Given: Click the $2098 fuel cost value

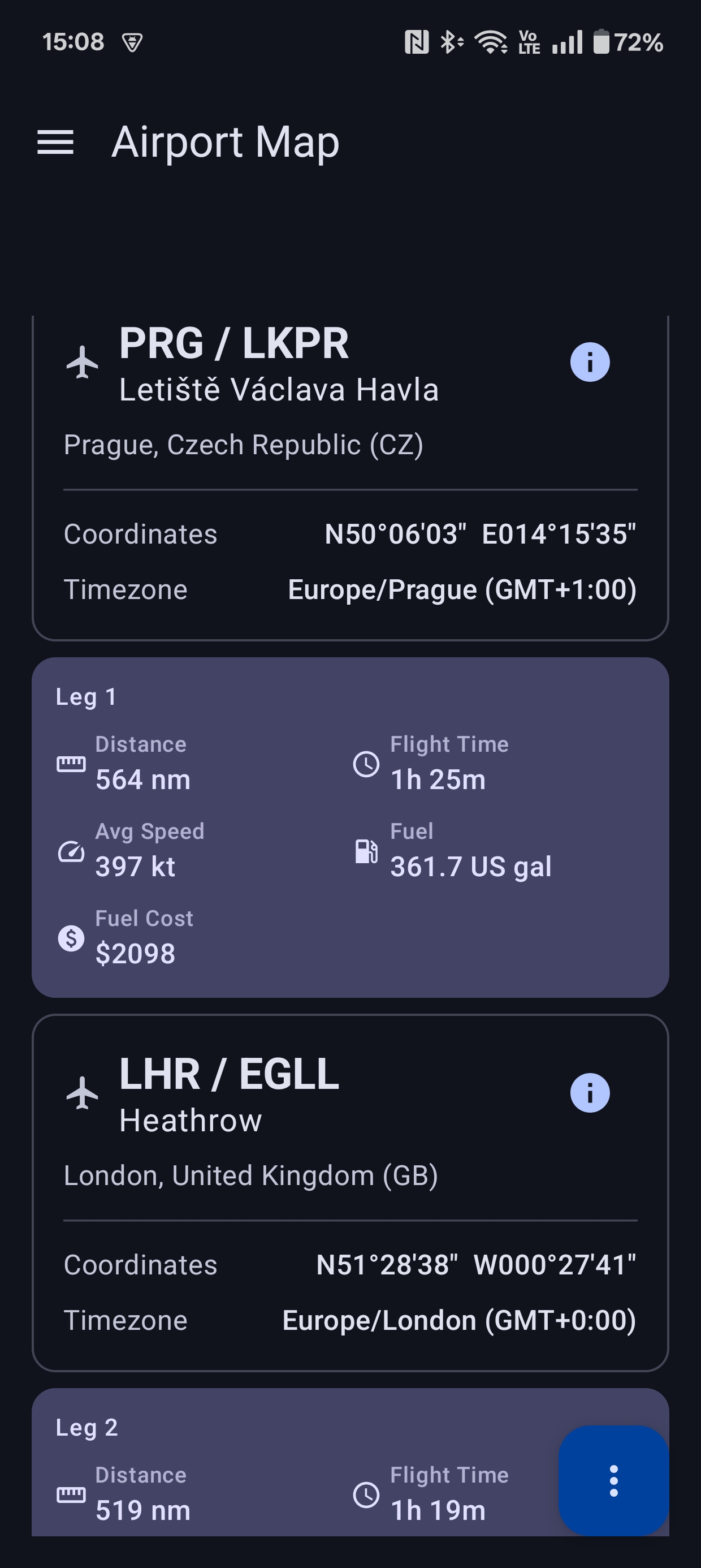Looking at the screenshot, I should point(137,953).
